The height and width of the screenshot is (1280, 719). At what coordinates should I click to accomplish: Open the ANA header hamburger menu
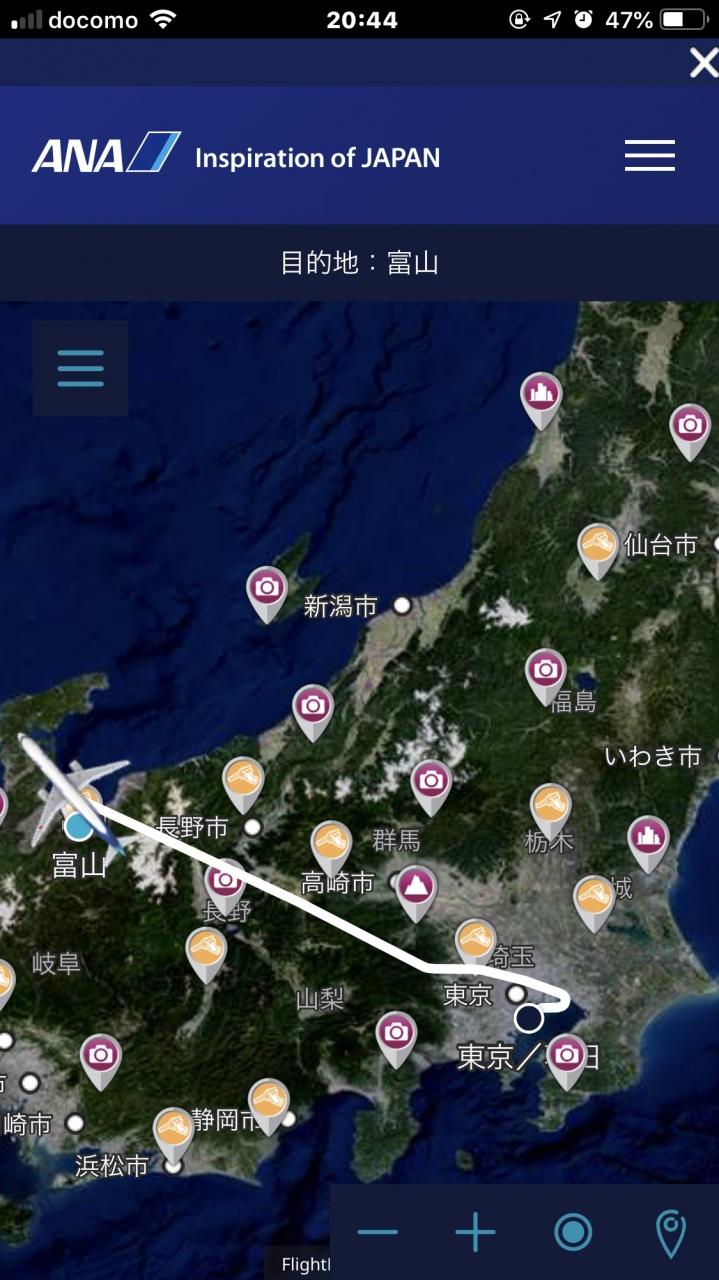(650, 155)
